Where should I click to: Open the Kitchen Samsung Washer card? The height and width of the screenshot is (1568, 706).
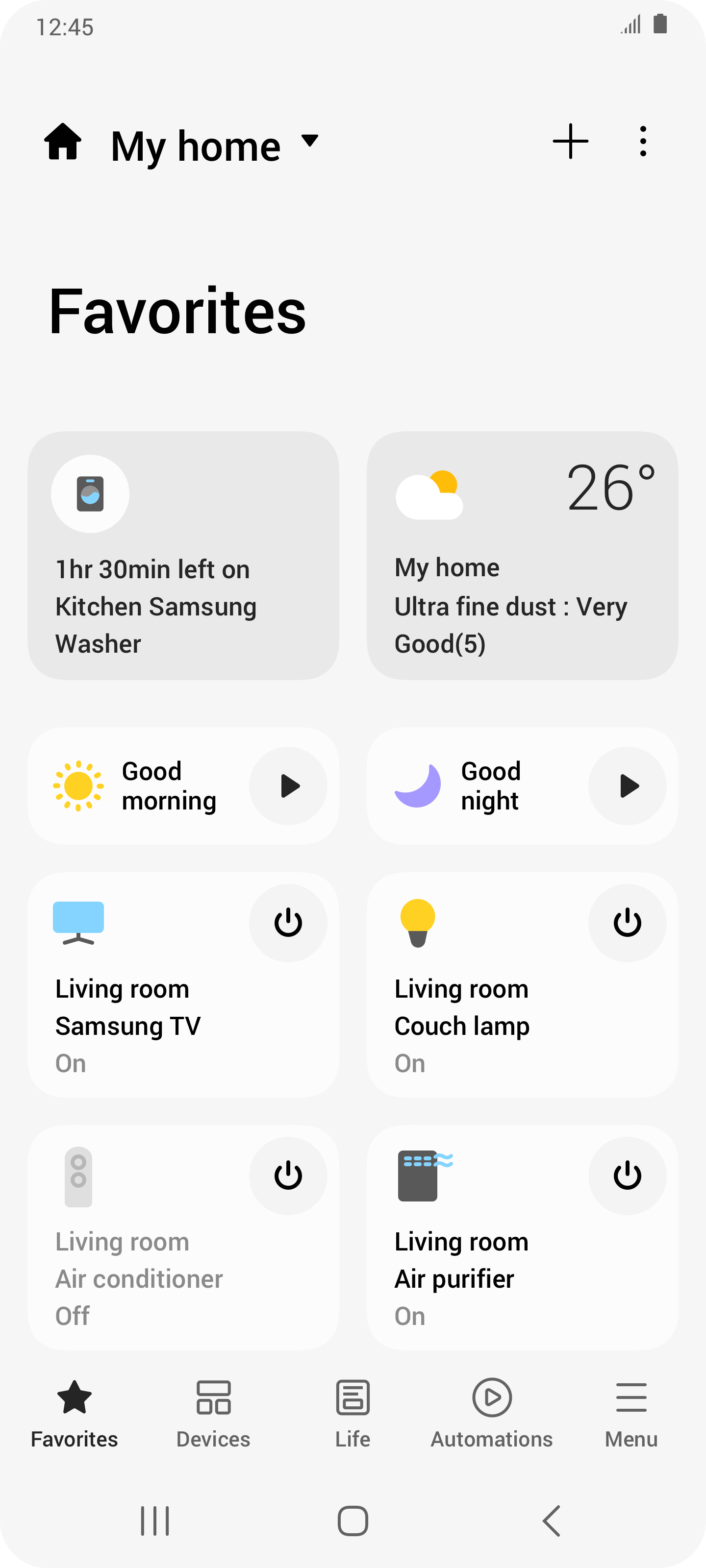183,555
